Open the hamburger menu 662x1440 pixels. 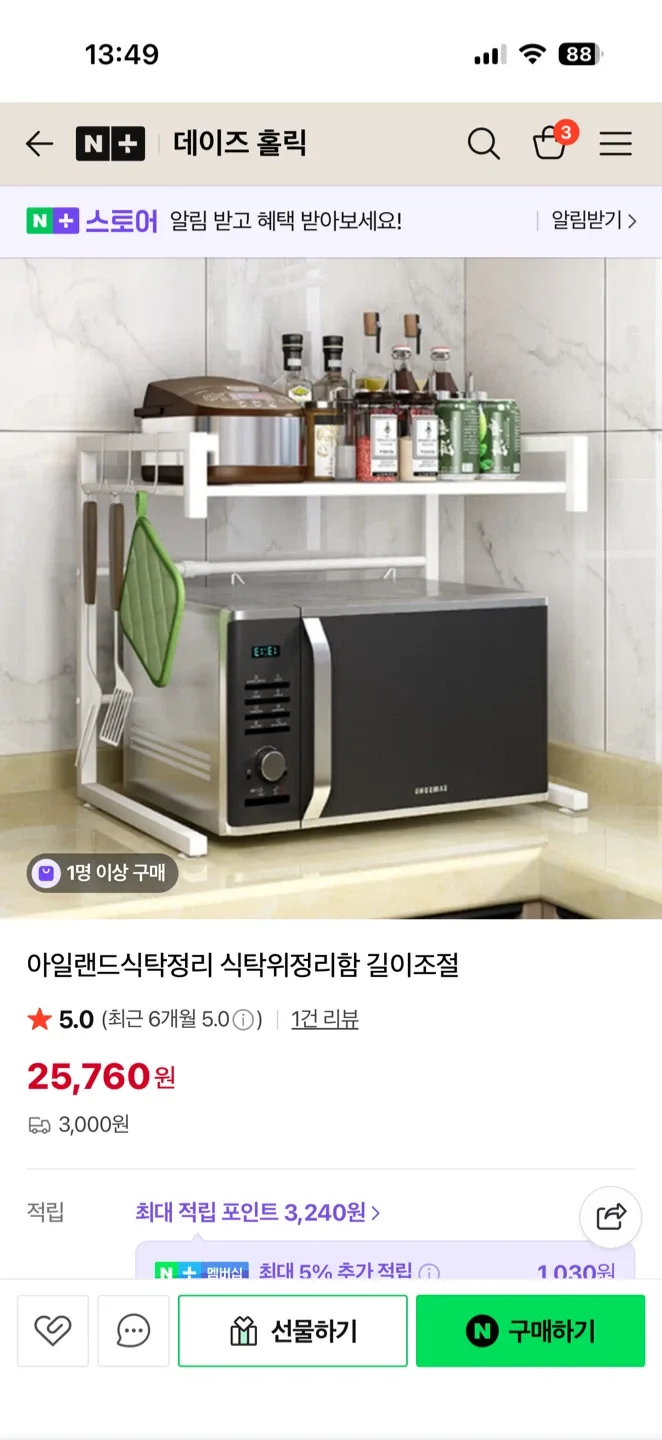coord(615,144)
